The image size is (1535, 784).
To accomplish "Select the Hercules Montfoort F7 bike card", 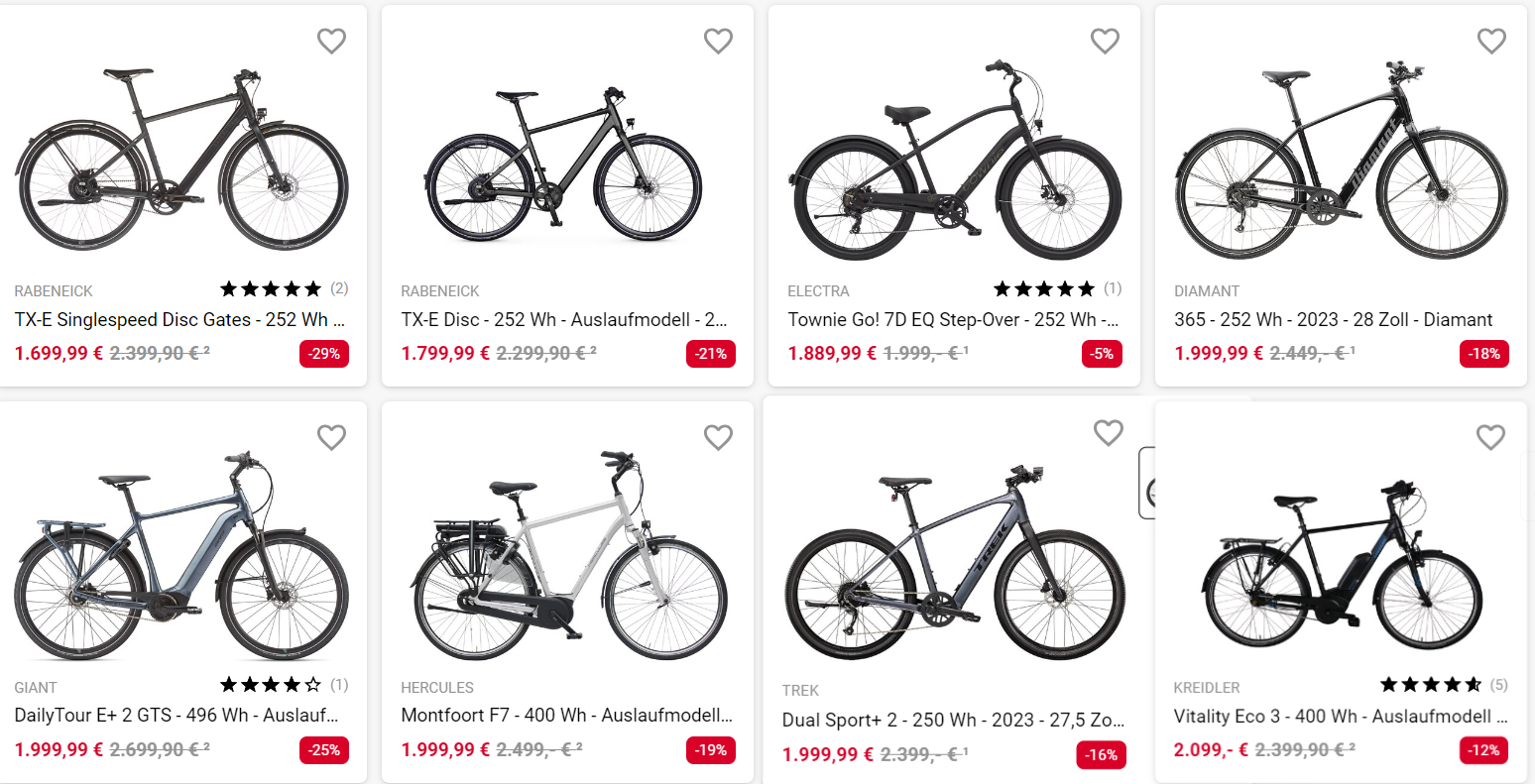I will pos(566,716).
